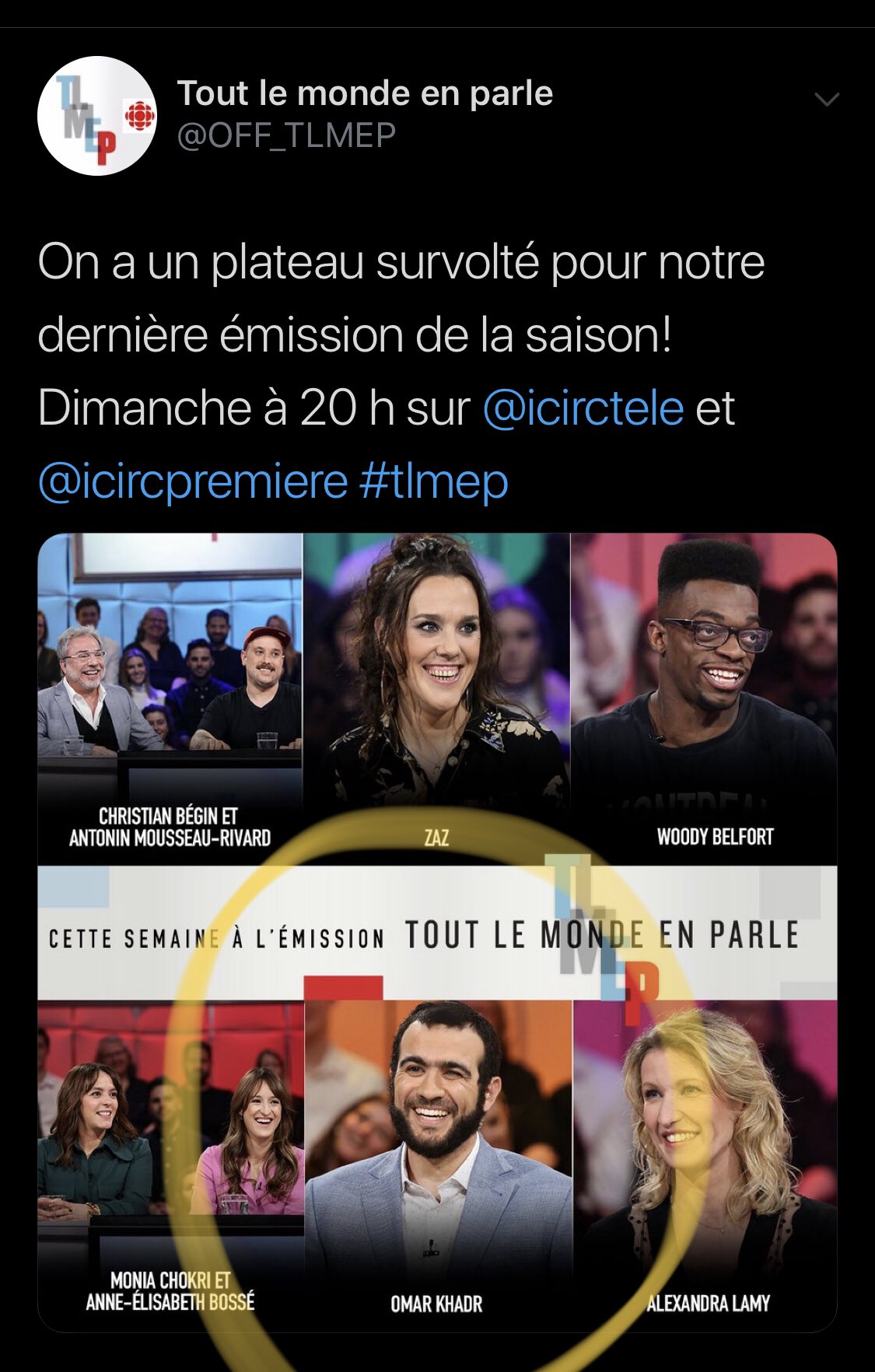Open the @icirctele mention link

click(583, 408)
